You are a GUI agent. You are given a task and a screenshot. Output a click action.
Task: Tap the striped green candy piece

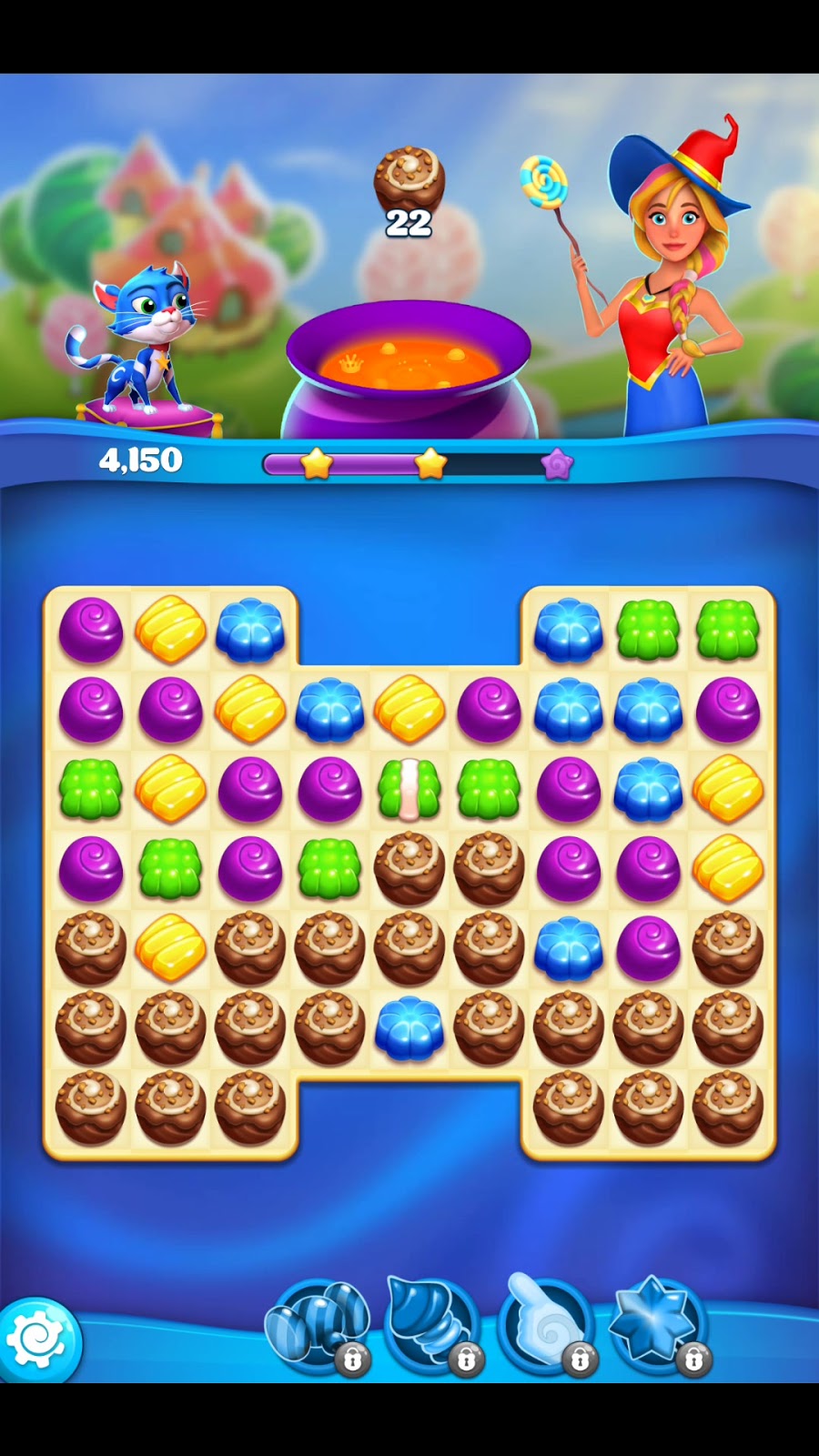(x=409, y=789)
